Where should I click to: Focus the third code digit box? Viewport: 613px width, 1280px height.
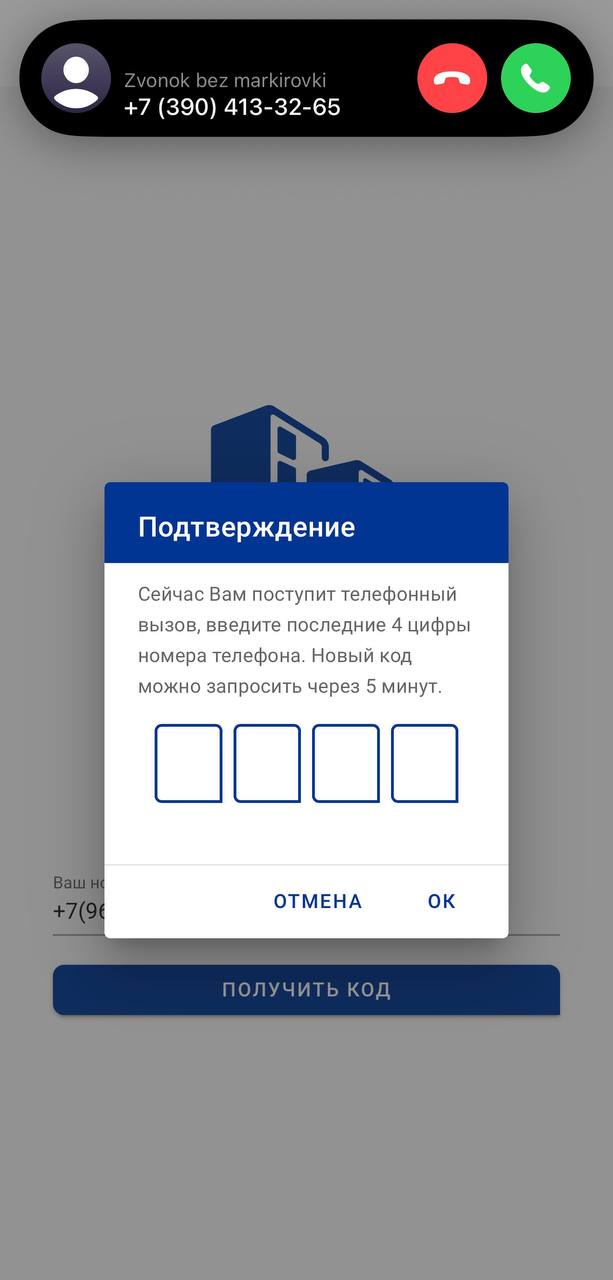[346, 763]
